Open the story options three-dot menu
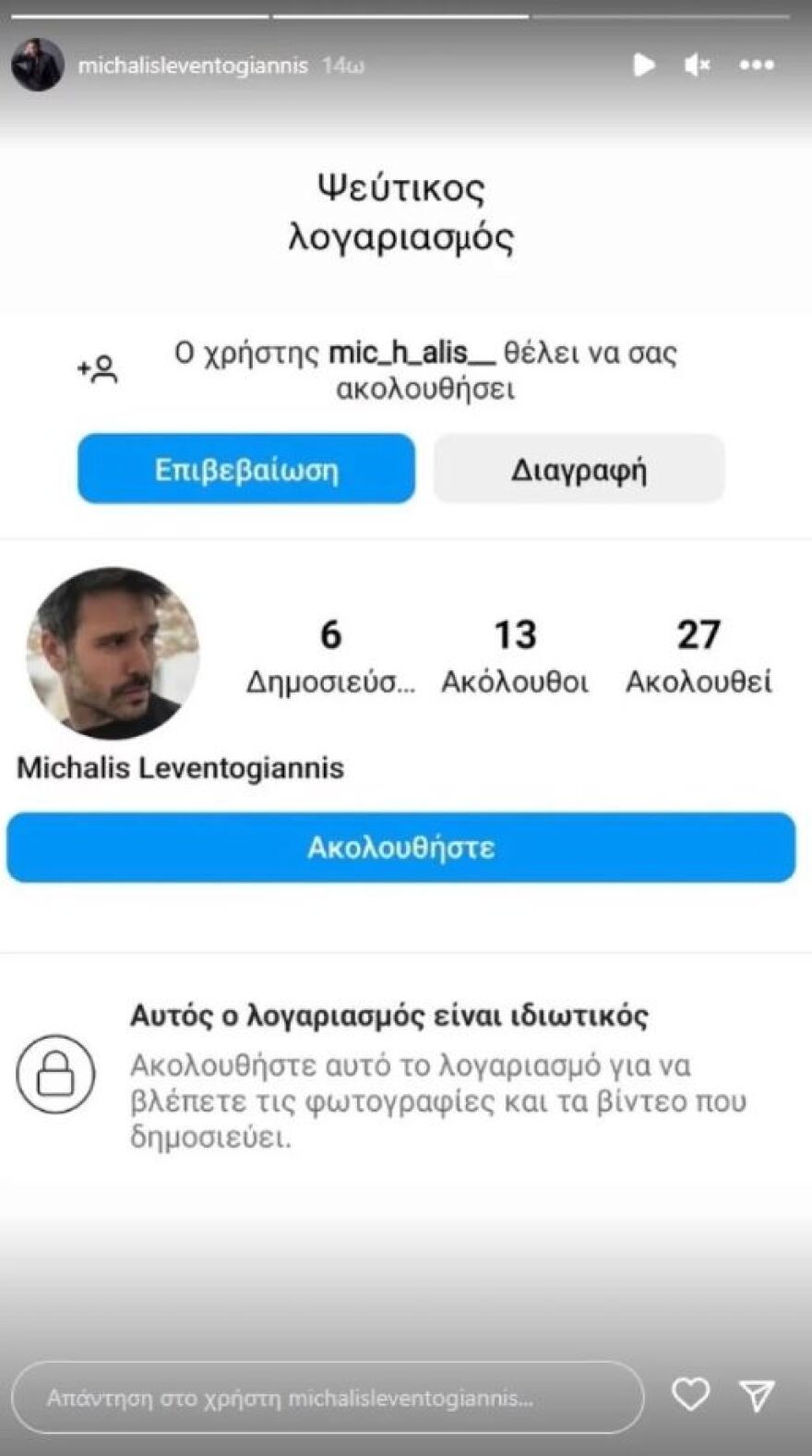The height and width of the screenshot is (1456, 812). click(x=757, y=65)
